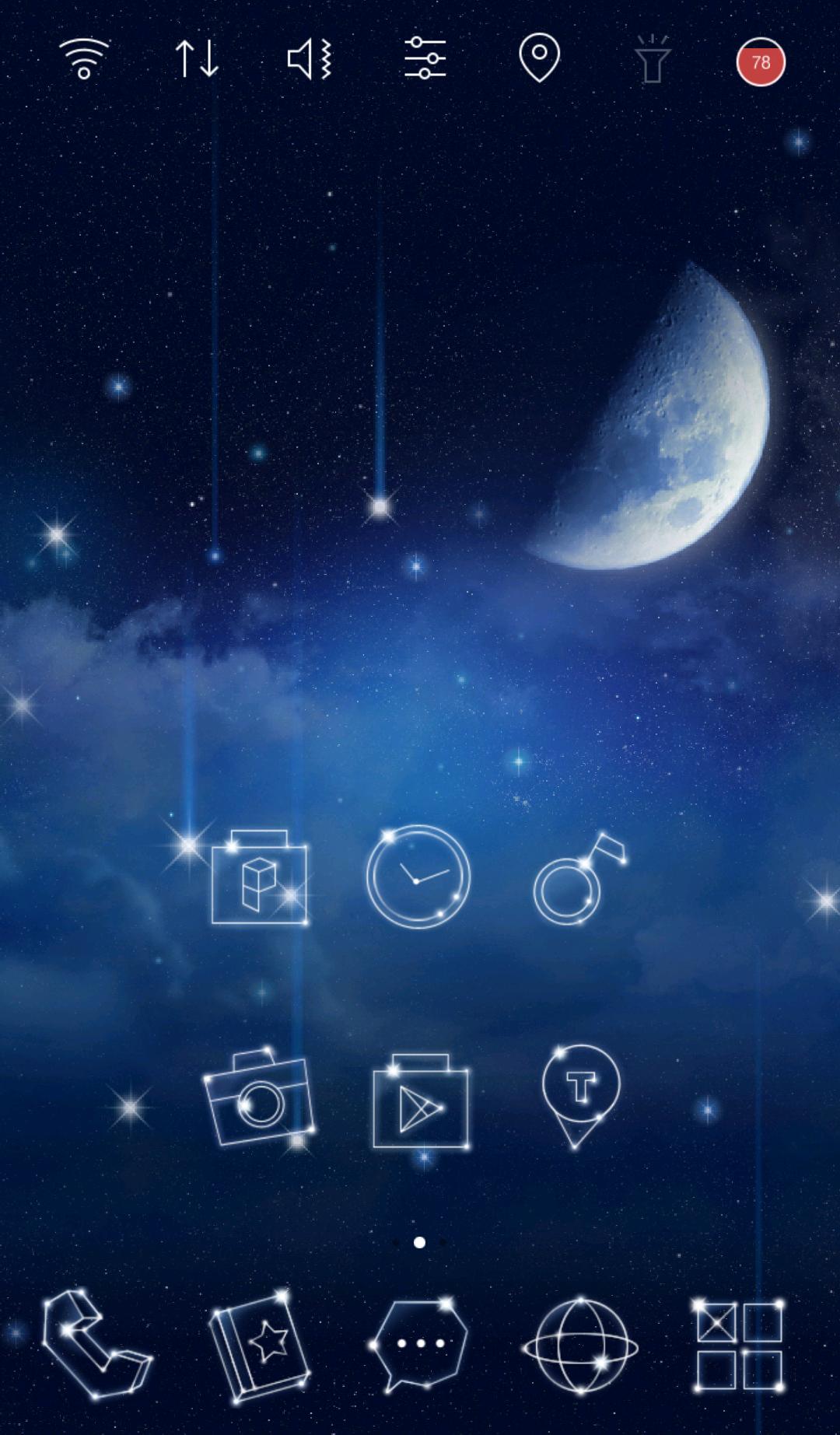Open the Messages chat bubble app

click(420, 1349)
